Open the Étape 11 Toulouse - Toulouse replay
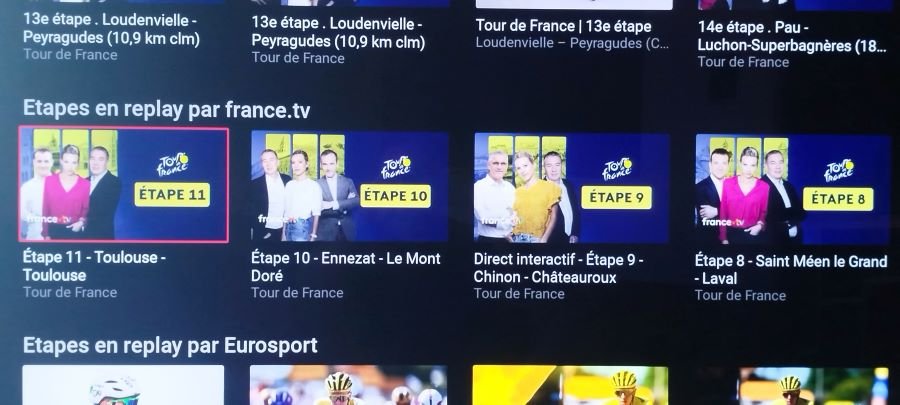This screenshot has height=405, width=900. point(123,185)
